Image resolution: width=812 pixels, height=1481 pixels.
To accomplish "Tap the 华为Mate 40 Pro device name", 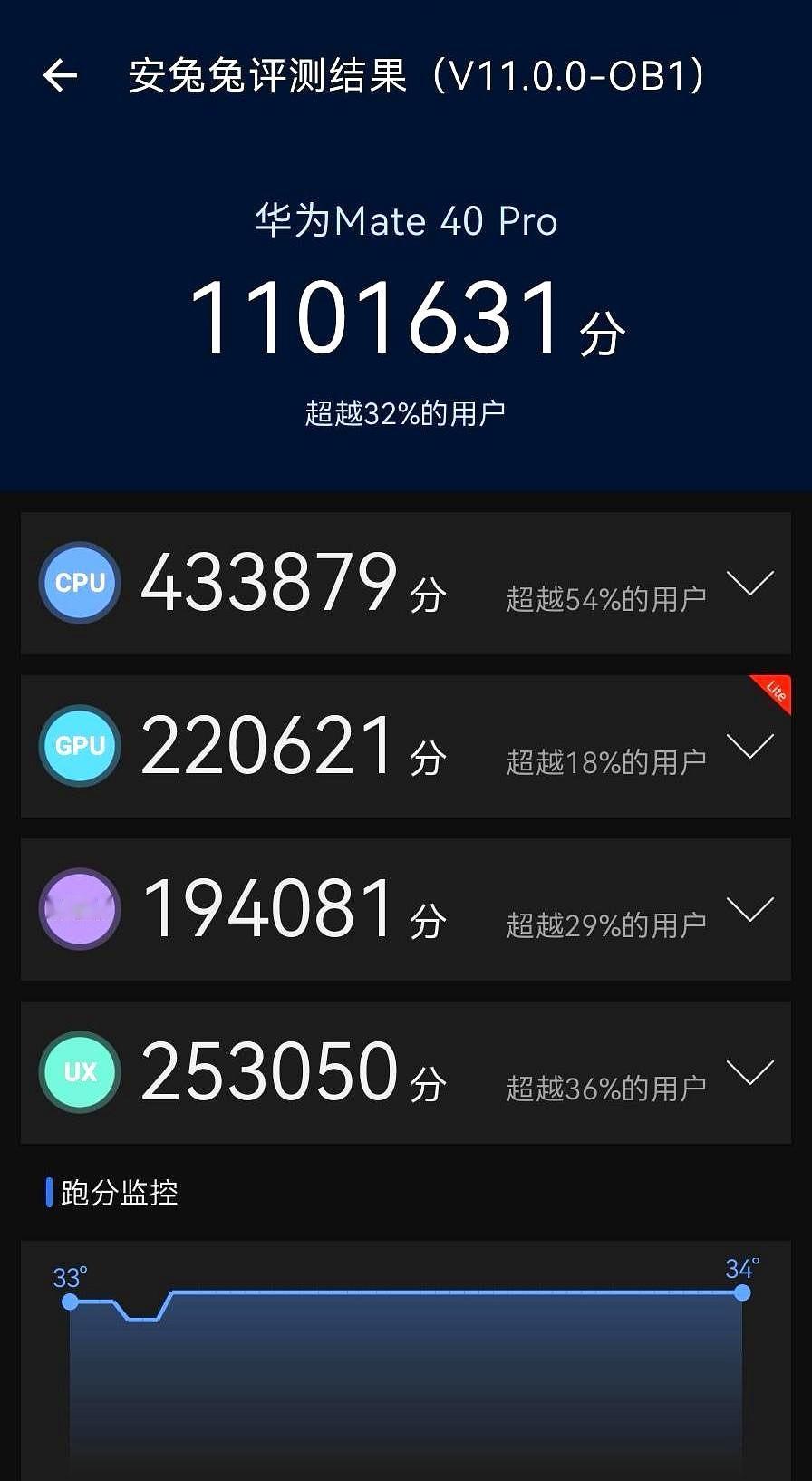I will tap(405, 220).
